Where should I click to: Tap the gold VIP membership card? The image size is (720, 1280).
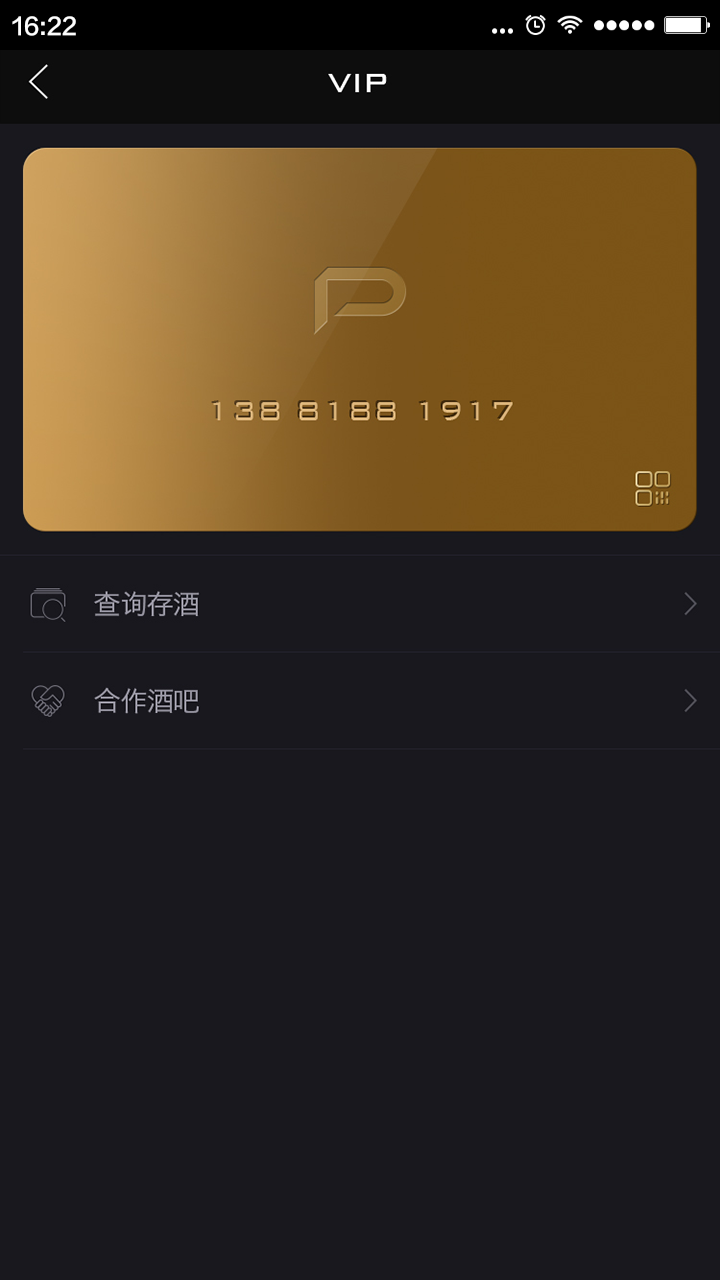pos(359,338)
